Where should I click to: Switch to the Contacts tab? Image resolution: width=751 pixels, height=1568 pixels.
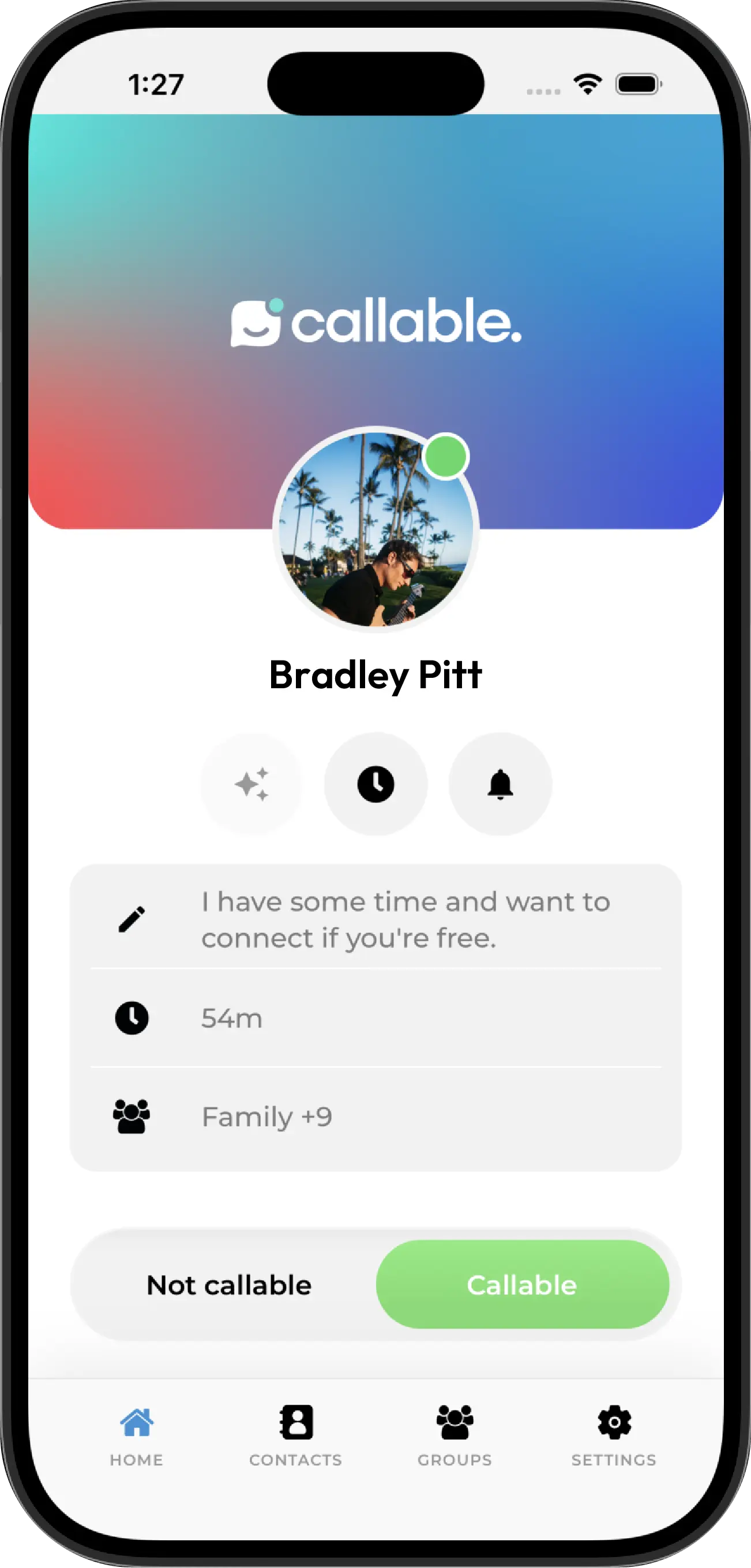point(296,1434)
